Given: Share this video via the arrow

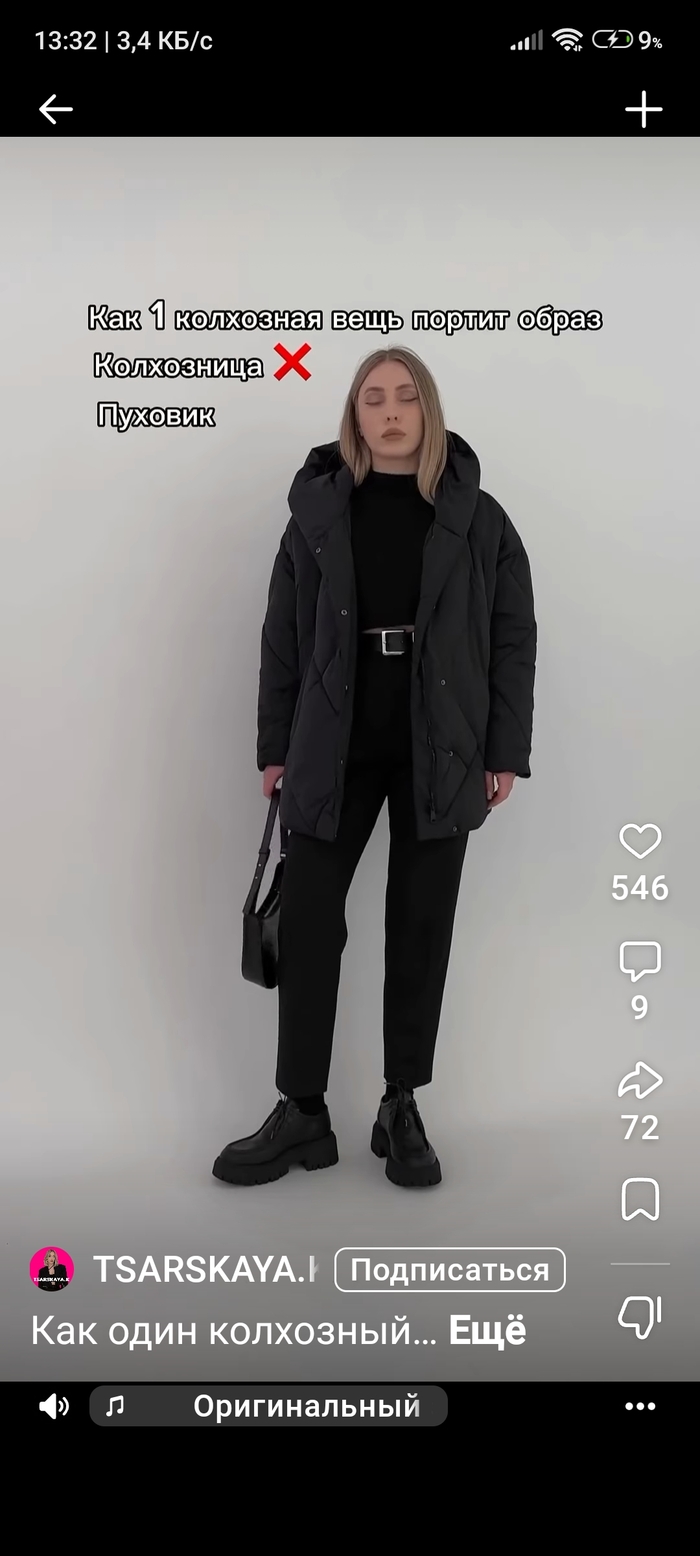Looking at the screenshot, I should click(640, 1081).
